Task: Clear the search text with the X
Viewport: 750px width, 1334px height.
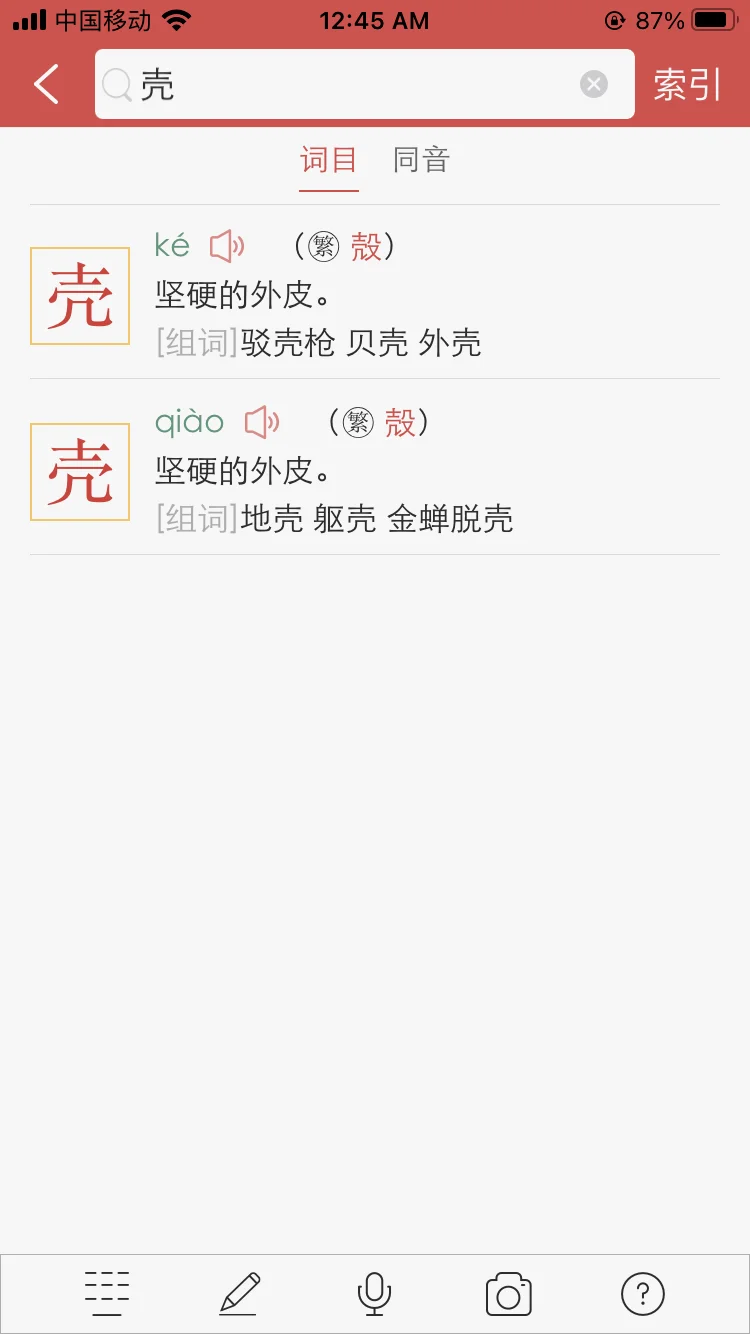Action: [x=594, y=85]
